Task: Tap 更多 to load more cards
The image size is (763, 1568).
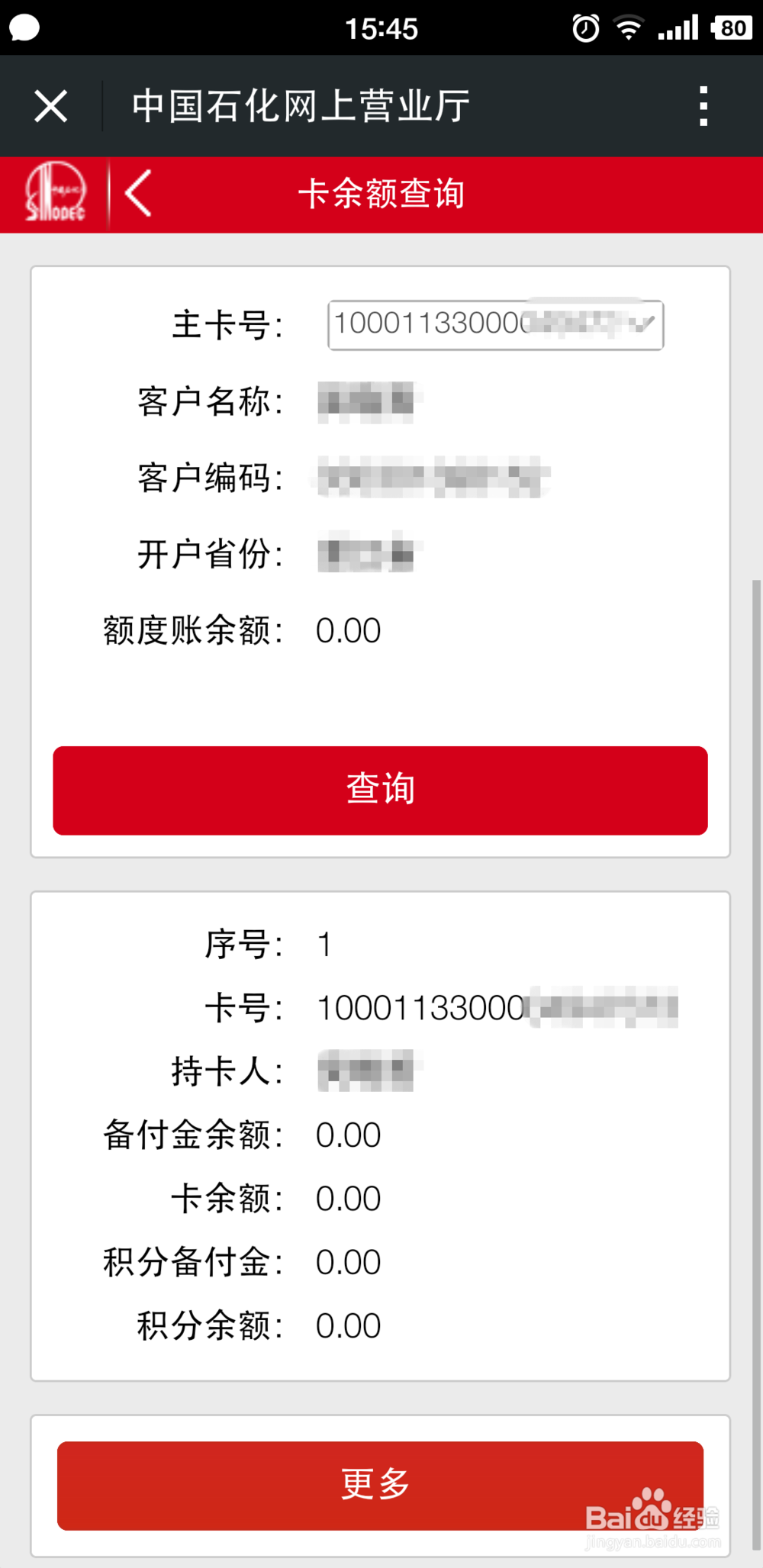Action: coord(380,1485)
